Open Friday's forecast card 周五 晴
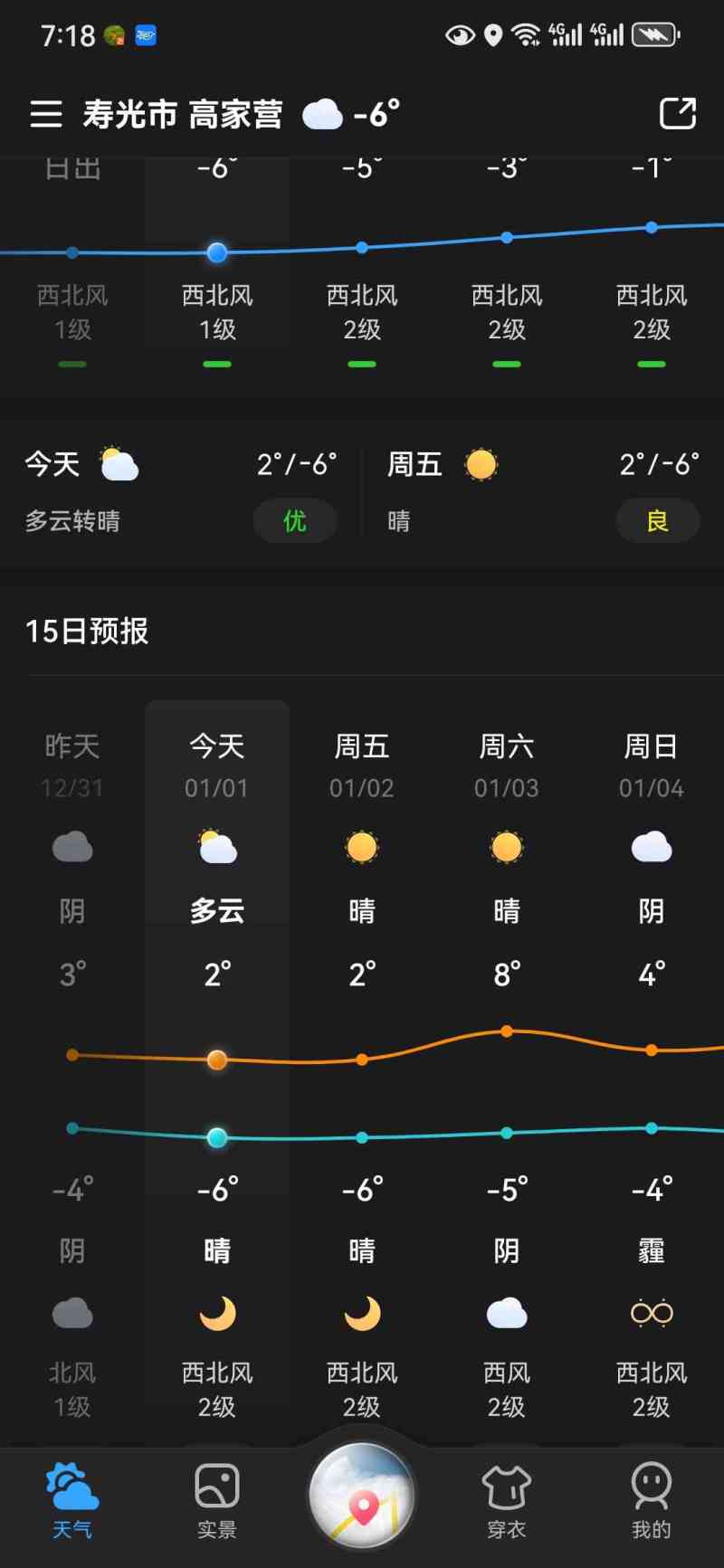This screenshot has width=724, height=1568. click(543, 492)
